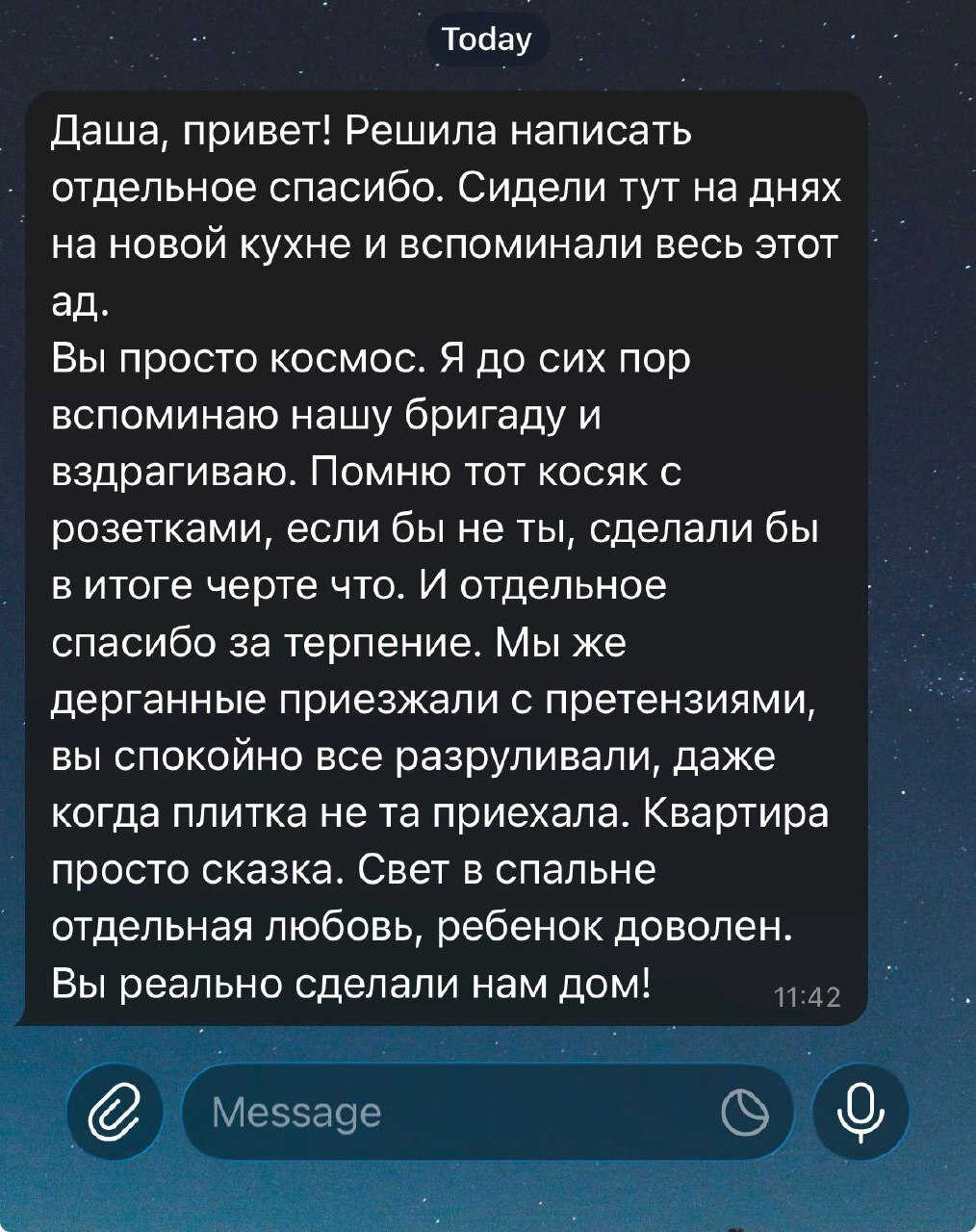
Task: Open the sticker panel icon
Action: [747, 1114]
